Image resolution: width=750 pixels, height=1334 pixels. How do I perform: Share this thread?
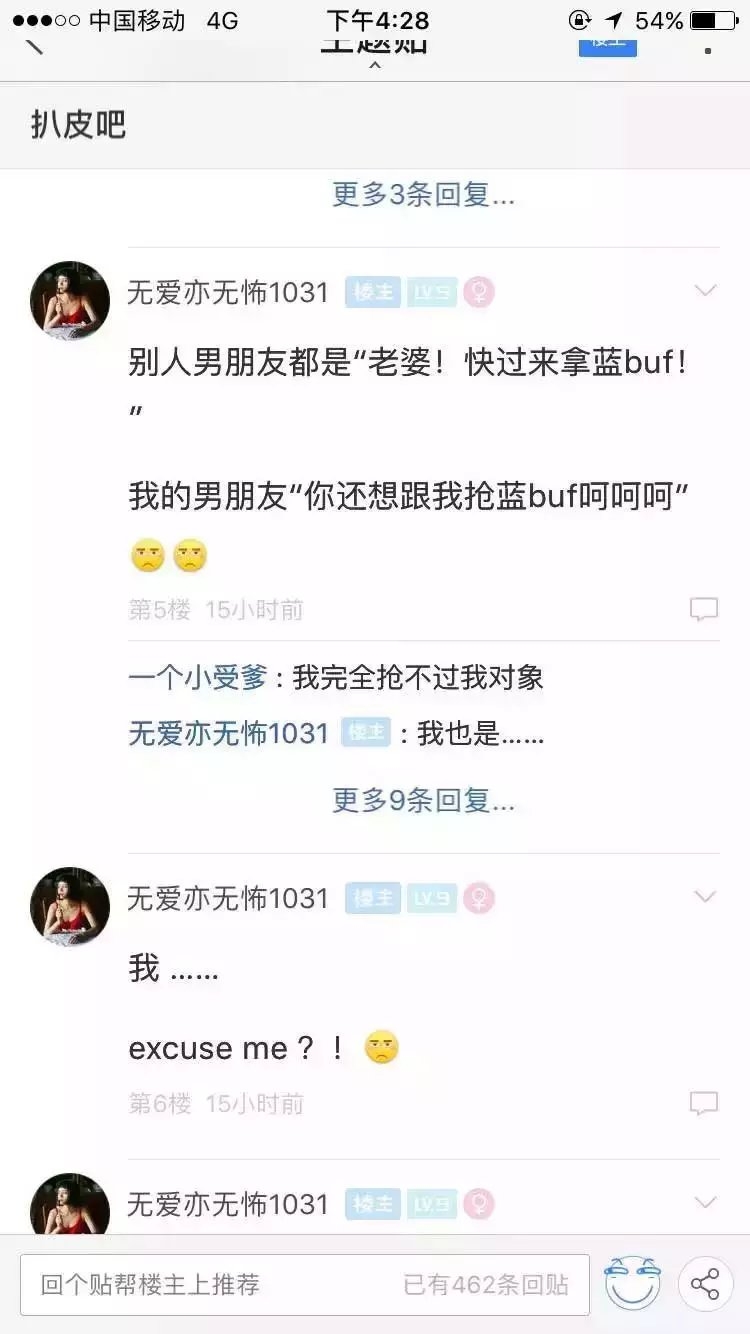[x=706, y=1284]
